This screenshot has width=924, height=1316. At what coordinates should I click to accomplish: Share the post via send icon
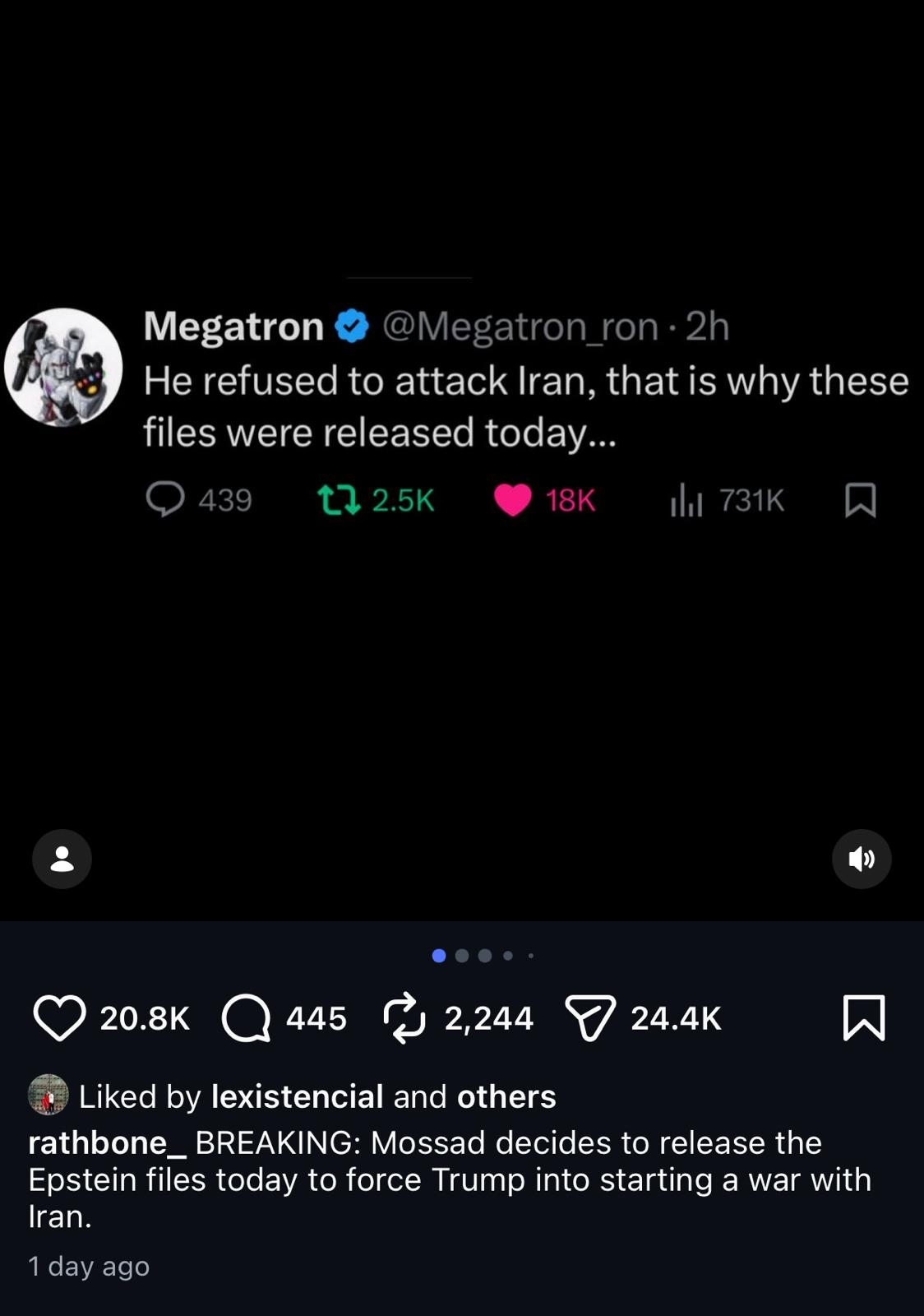tap(590, 1018)
